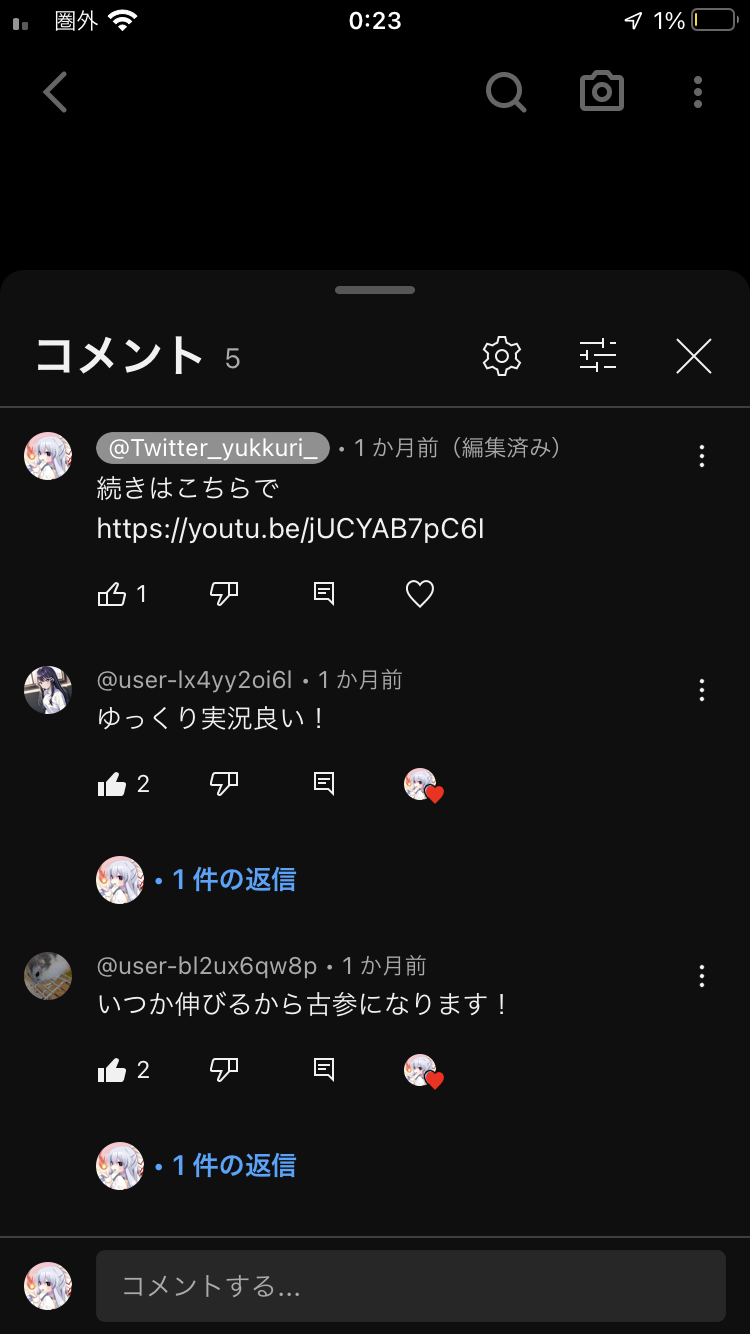The image size is (750, 1334).
Task: Open the camera icon in the top bar
Action: coord(601,91)
